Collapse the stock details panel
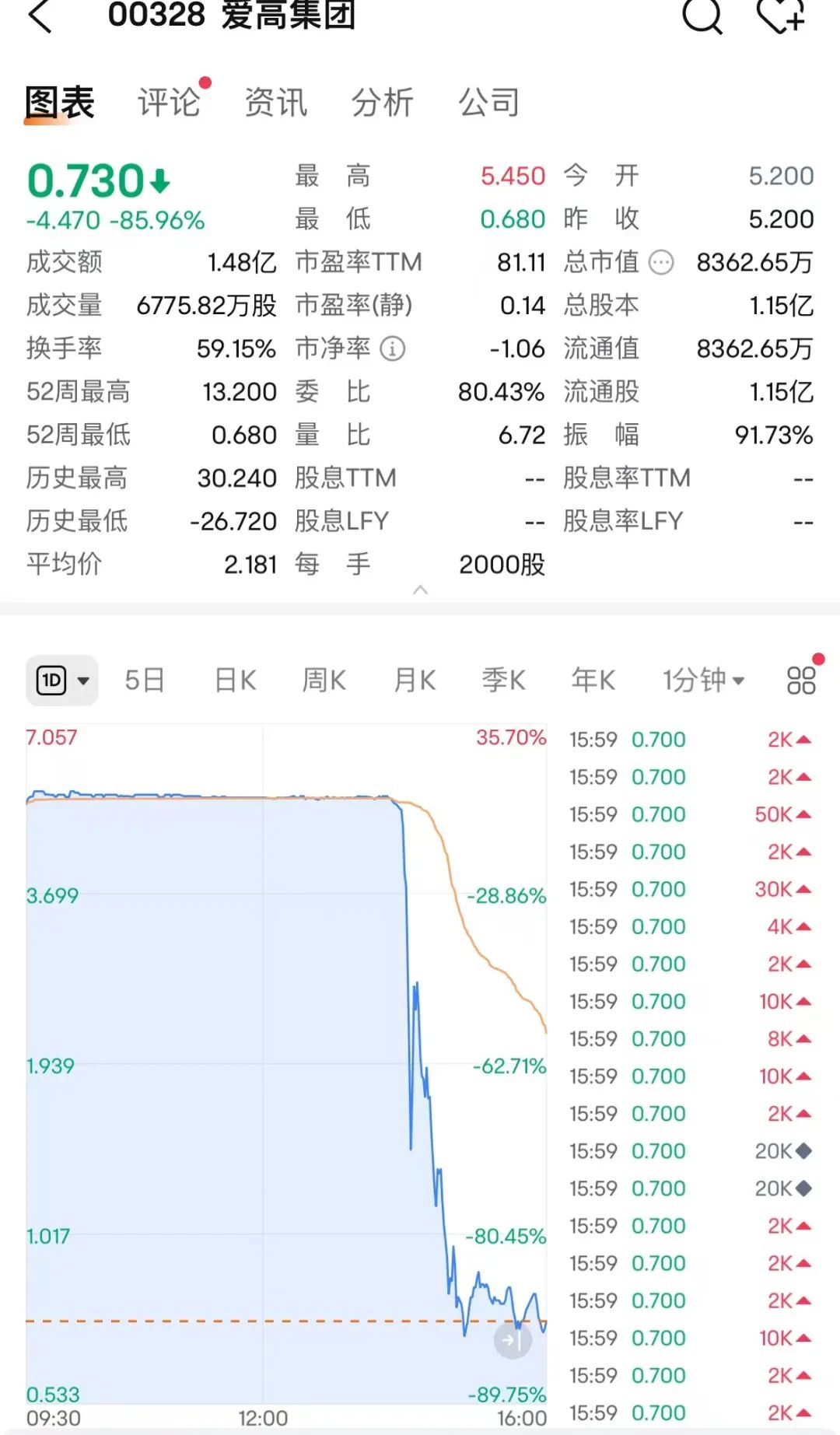This screenshot has height=1435, width=840. click(x=420, y=590)
